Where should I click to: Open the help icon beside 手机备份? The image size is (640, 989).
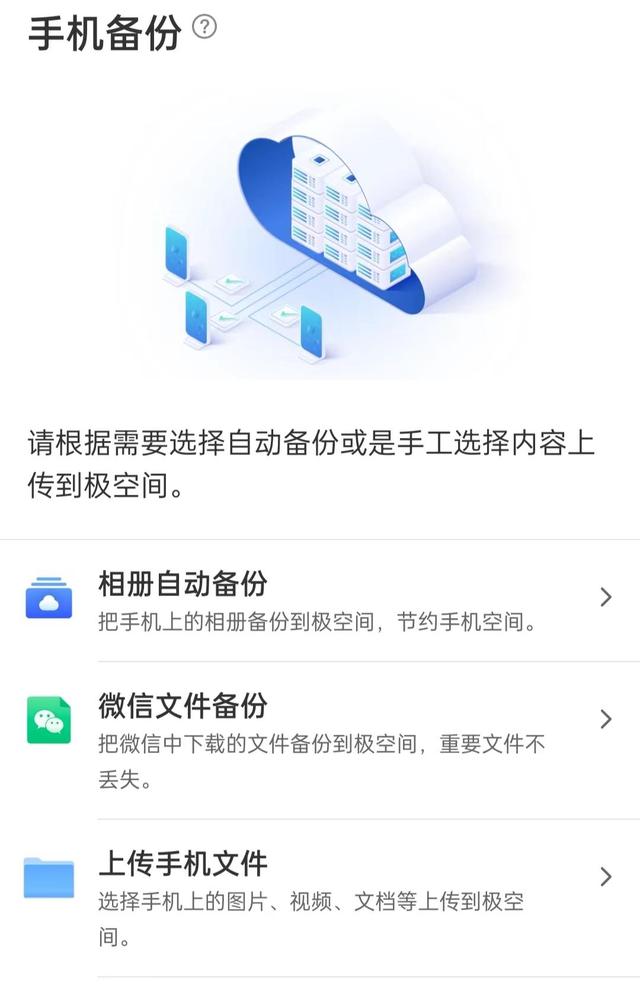[x=204, y=28]
